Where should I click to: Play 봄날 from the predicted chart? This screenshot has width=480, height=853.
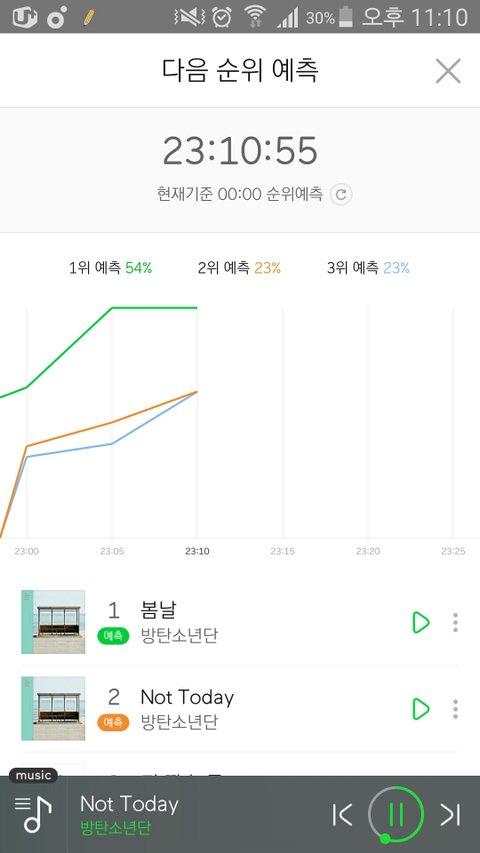pos(421,622)
